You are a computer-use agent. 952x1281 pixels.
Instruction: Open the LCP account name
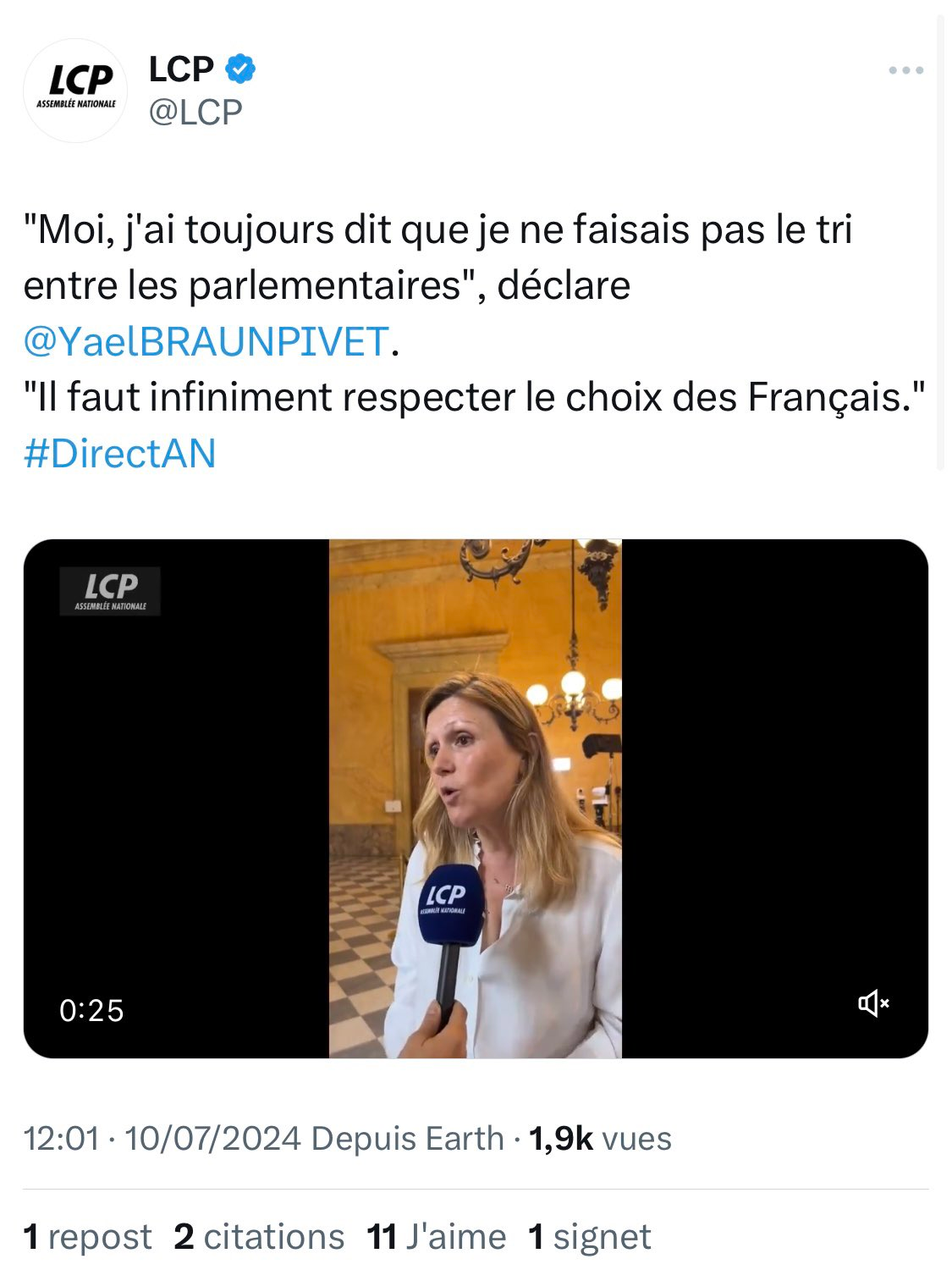182,69
